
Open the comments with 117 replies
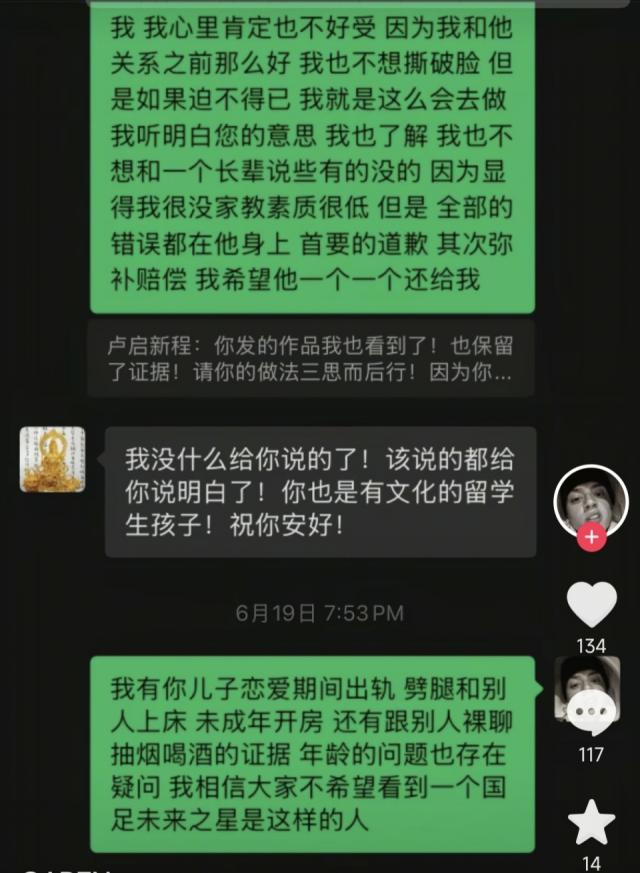591,714
